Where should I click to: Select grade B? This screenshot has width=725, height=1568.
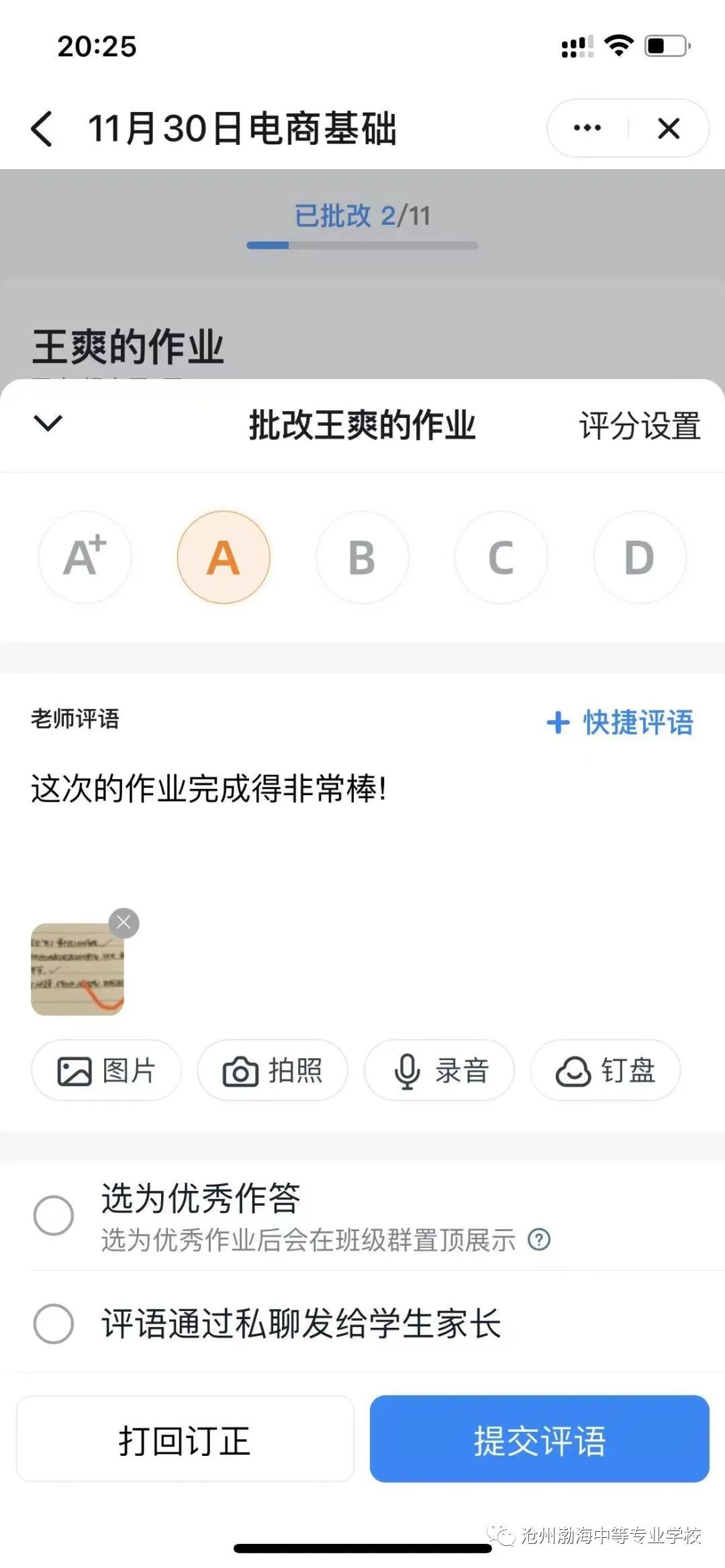[x=362, y=557]
